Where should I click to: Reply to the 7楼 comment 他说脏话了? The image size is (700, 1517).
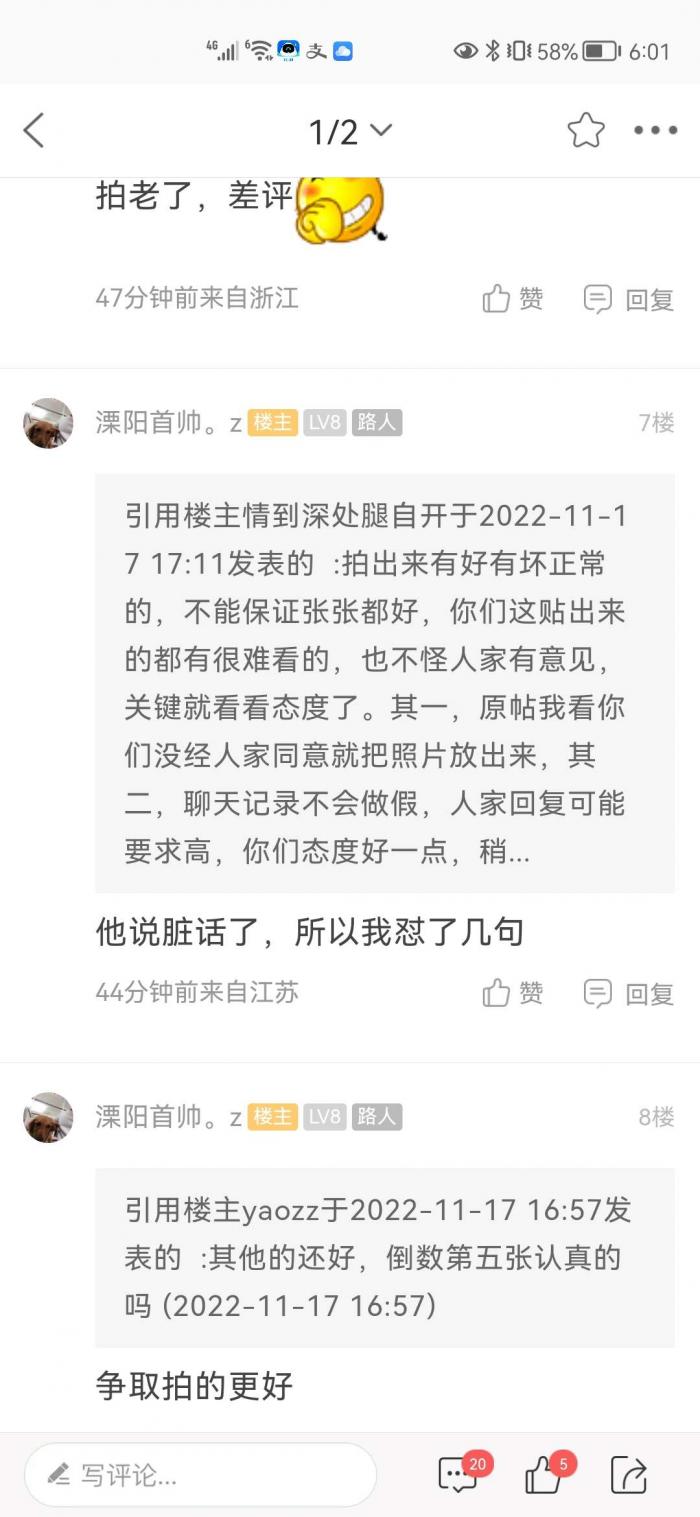[629, 993]
